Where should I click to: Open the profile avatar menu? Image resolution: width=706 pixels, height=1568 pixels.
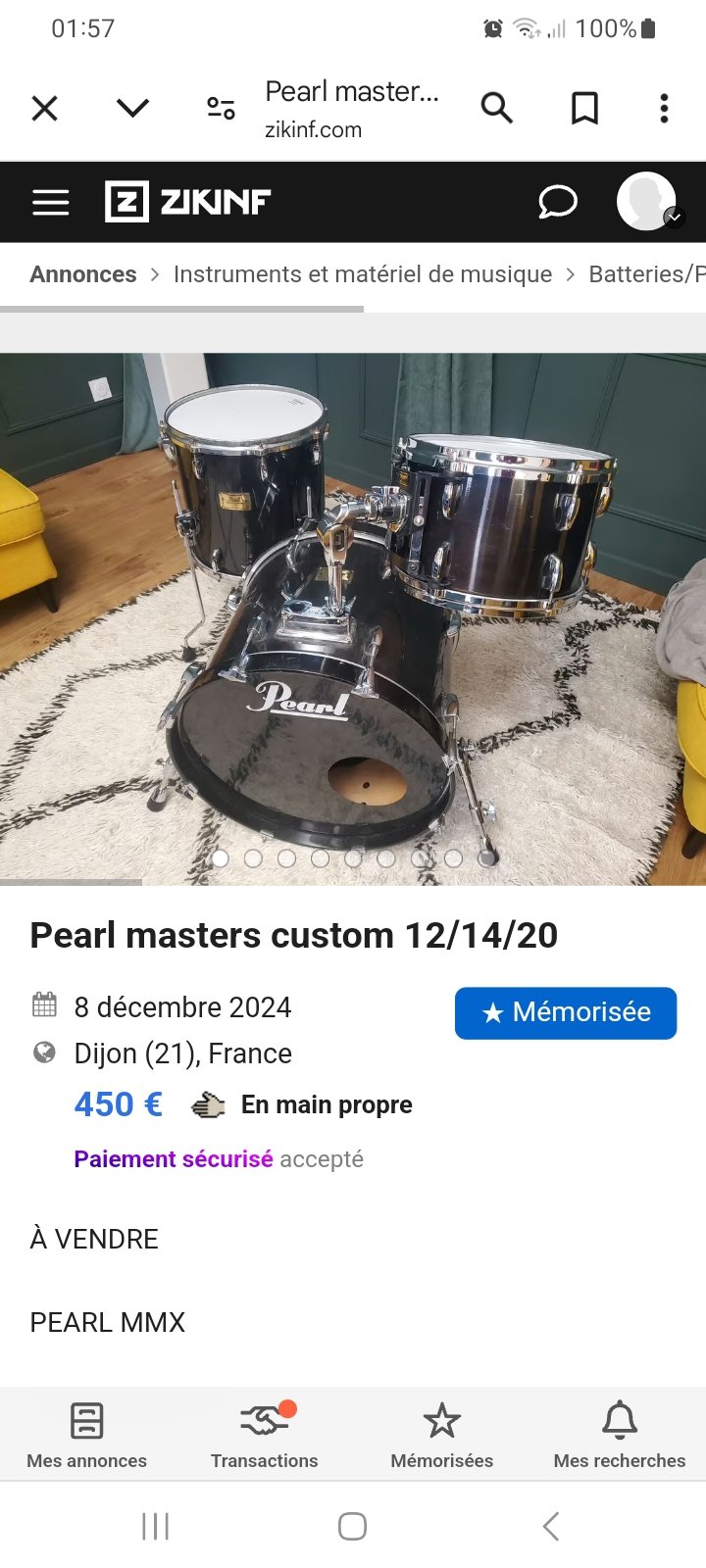coord(646,202)
